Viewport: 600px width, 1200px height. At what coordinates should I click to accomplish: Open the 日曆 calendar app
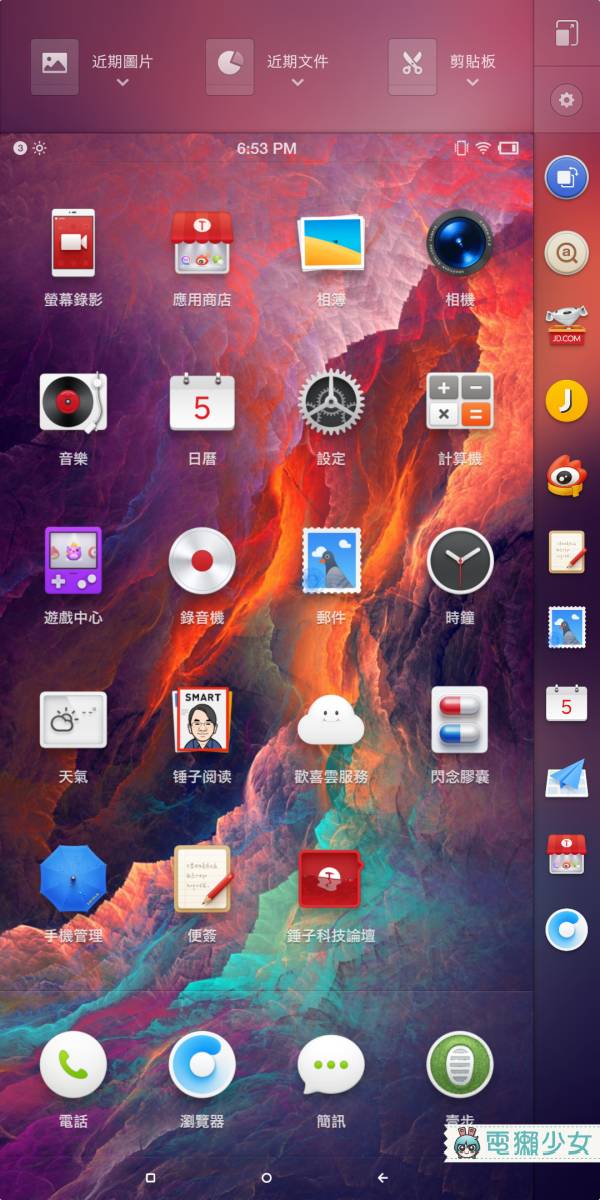click(x=202, y=402)
